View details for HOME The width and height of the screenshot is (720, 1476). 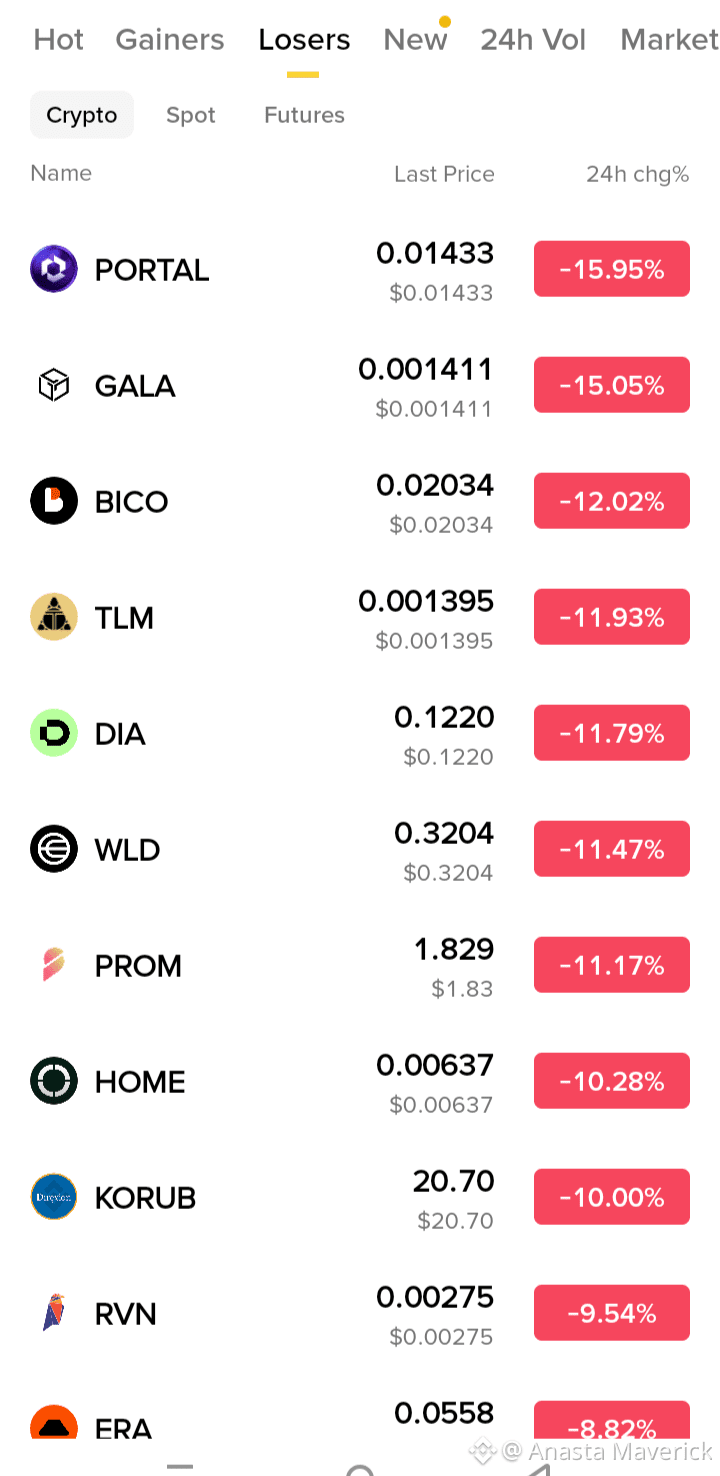[x=360, y=1082]
